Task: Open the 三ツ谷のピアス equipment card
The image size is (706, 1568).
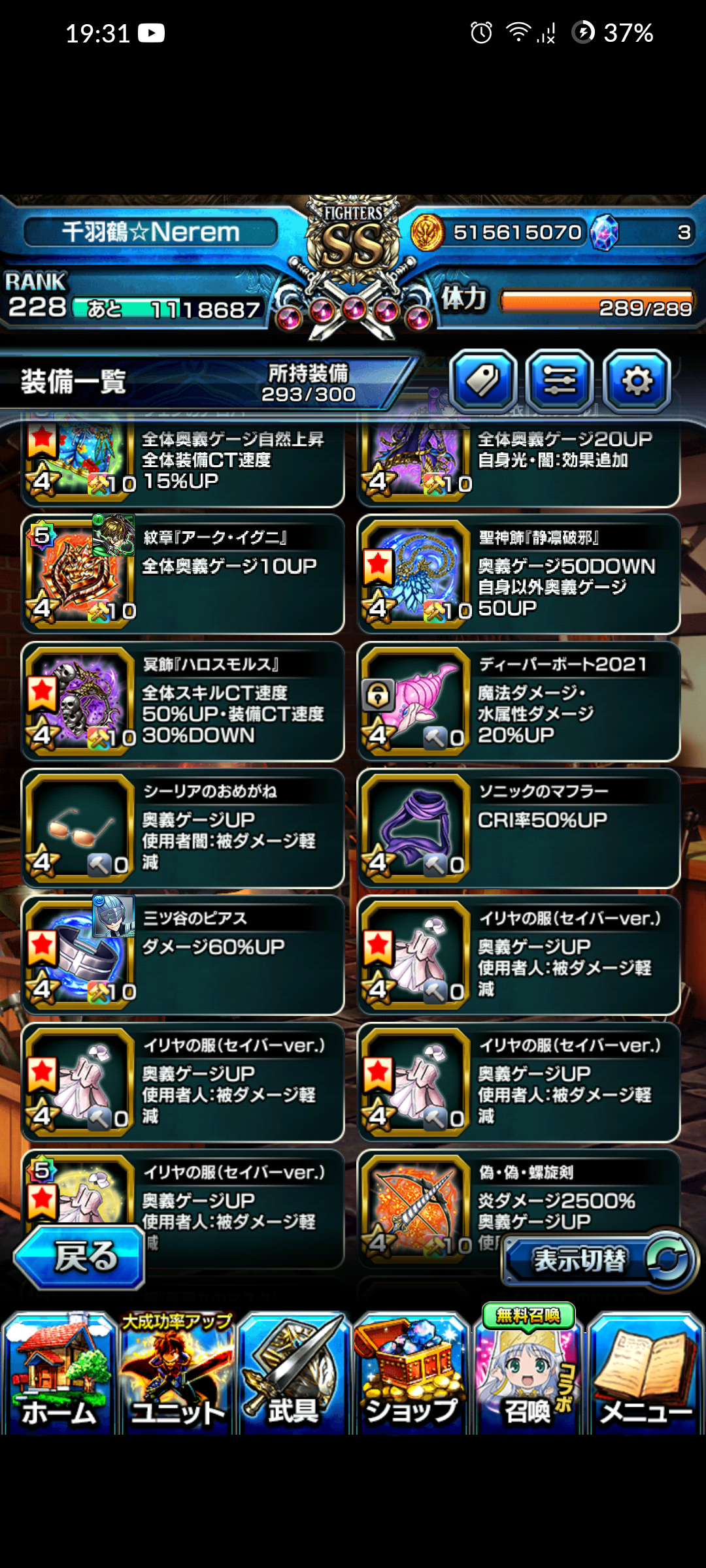Action: pos(183,955)
